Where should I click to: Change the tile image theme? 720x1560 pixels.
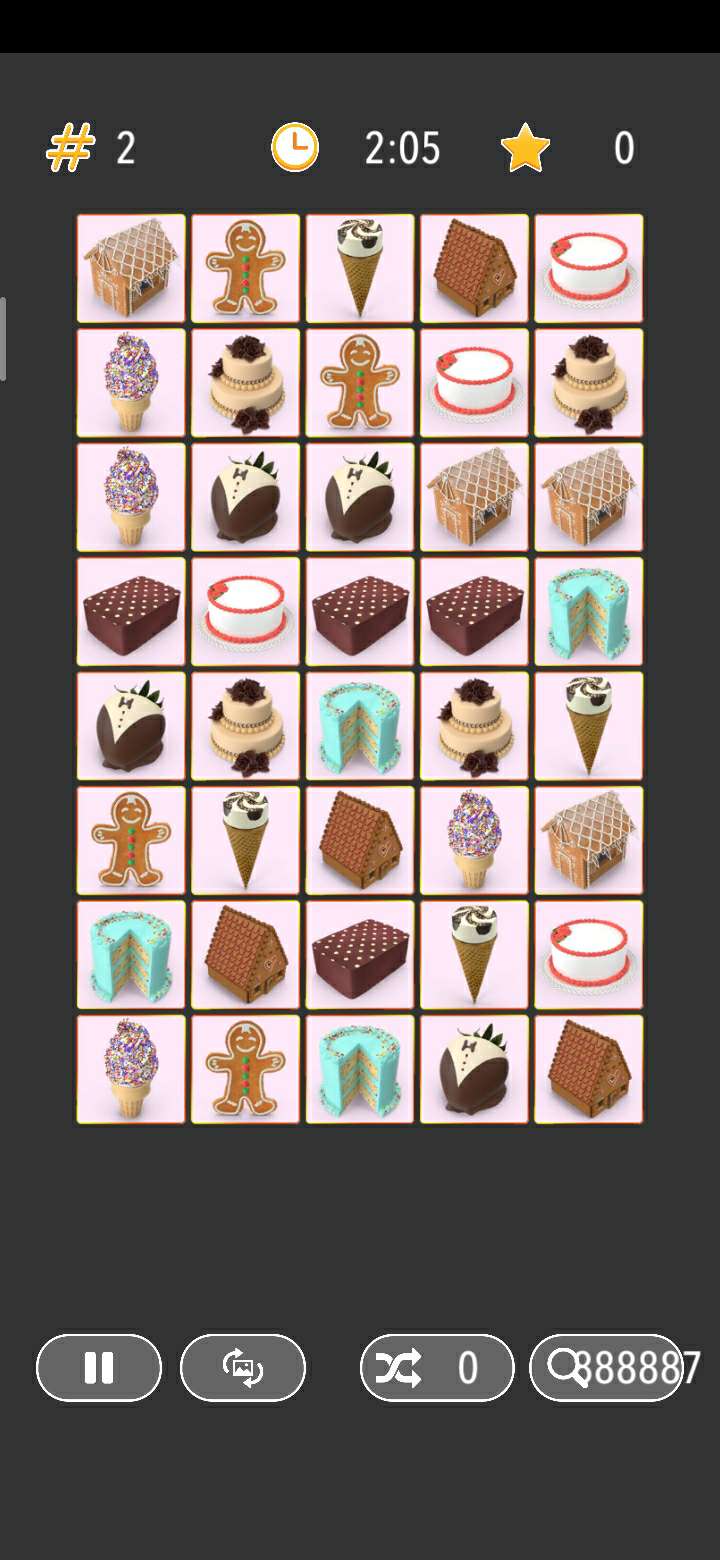coord(242,1367)
